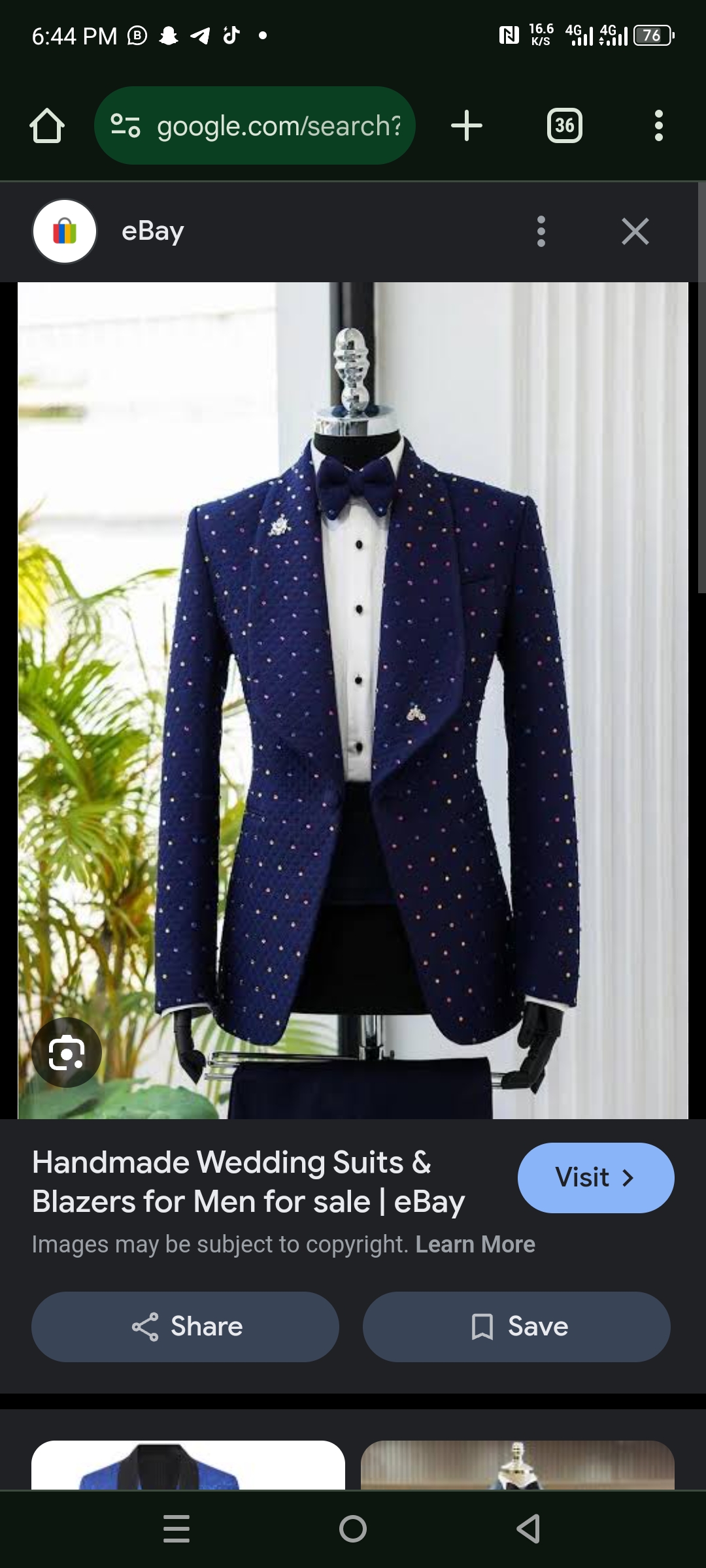Tap the google.com address bar
The width and height of the screenshot is (706, 1568).
point(255,125)
